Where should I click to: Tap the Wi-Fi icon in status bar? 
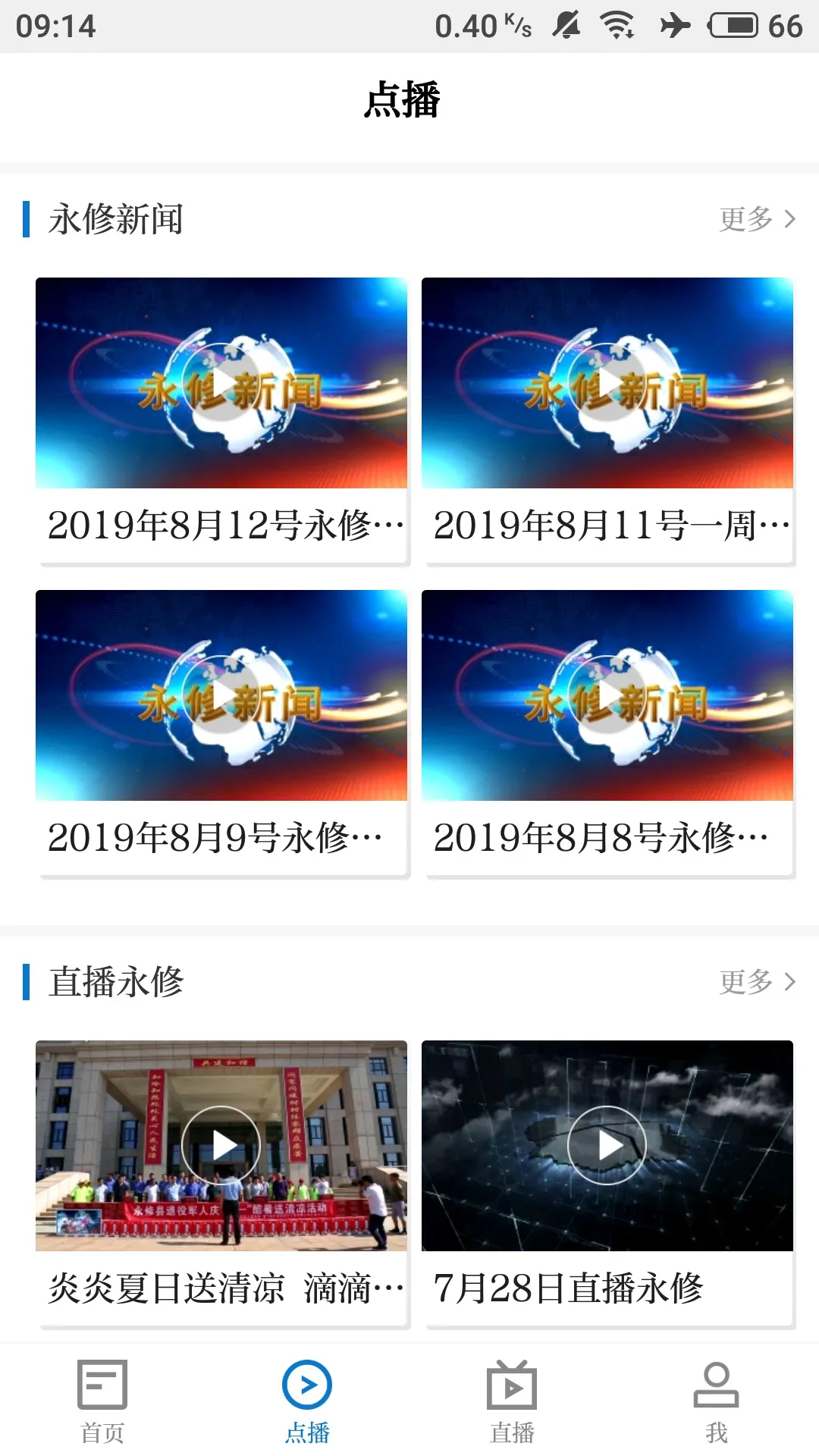click(x=615, y=24)
